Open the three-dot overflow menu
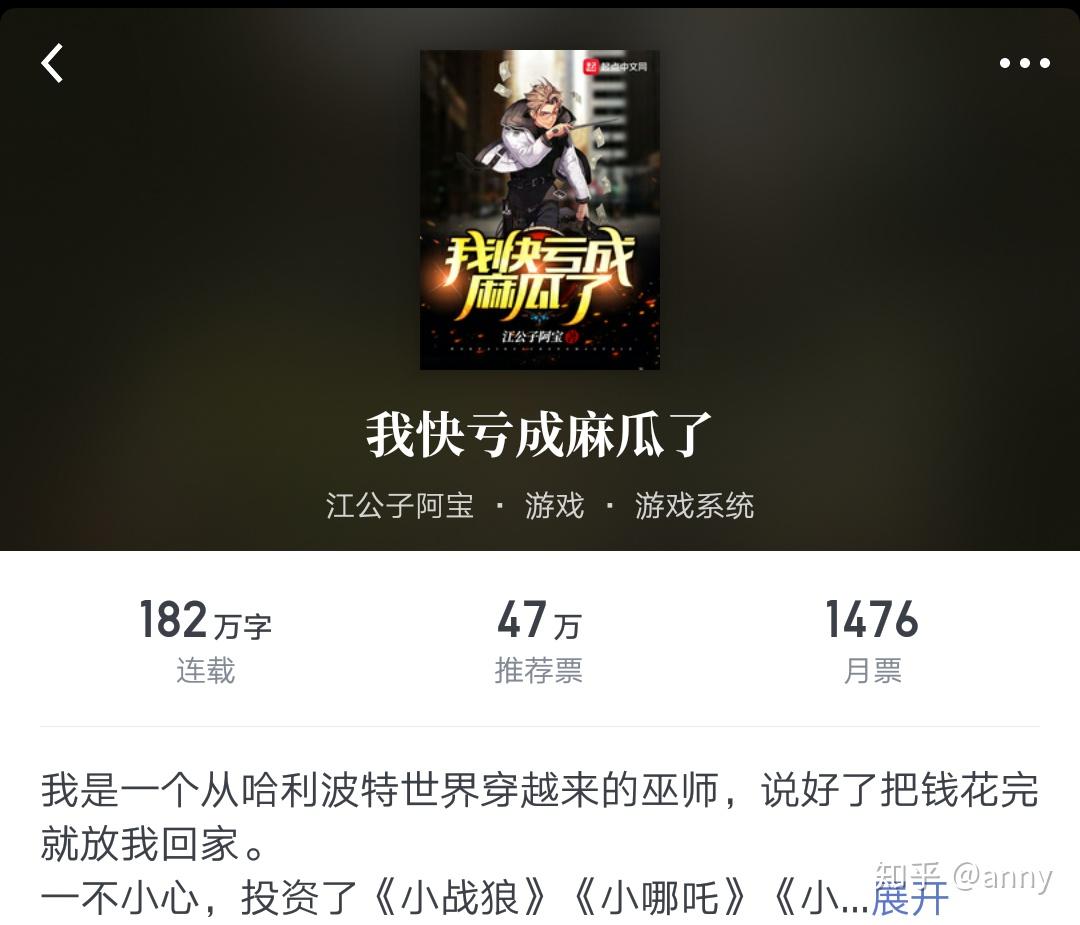The height and width of the screenshot is (925, 1080). tap(1024, 63)
